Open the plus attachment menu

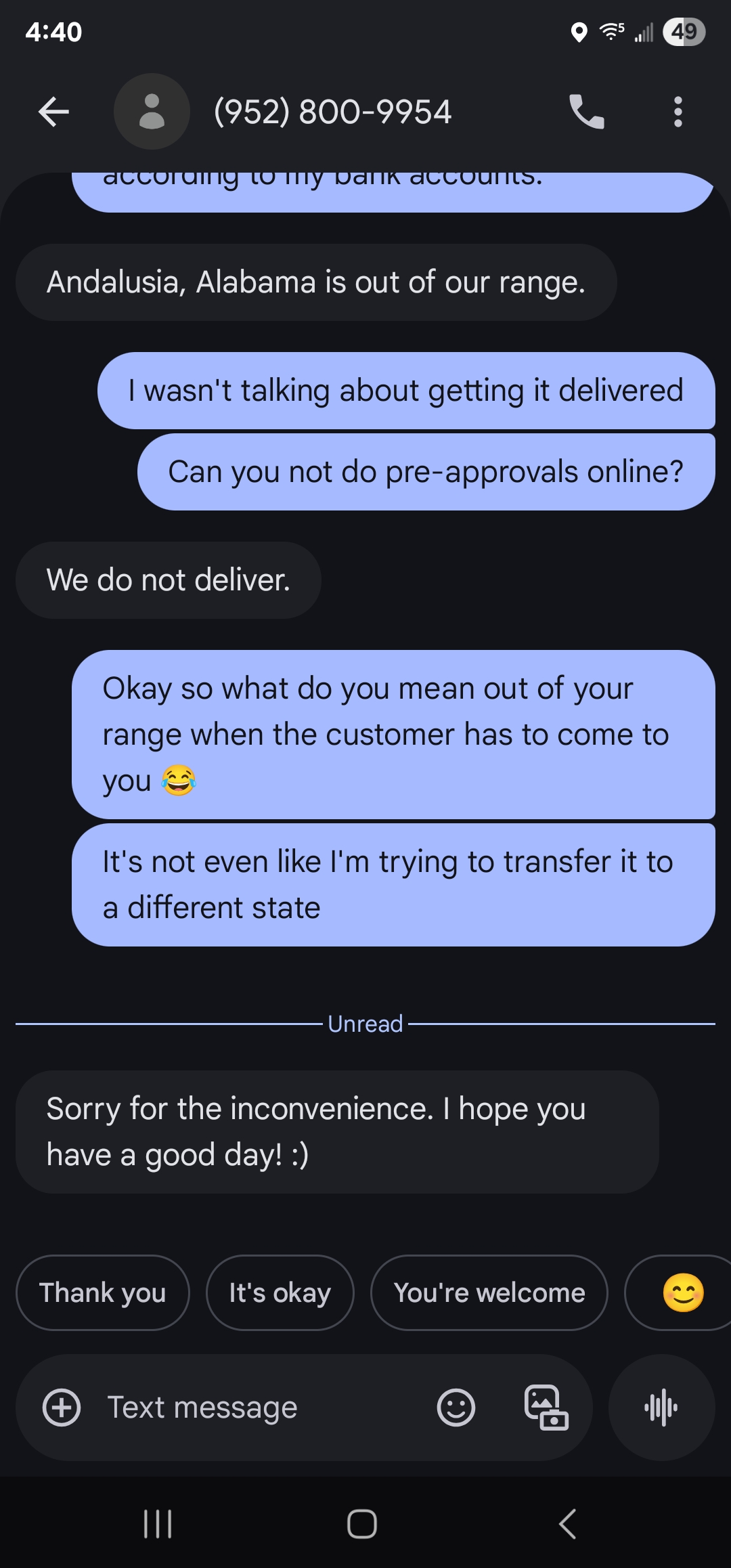coord(62,1408)
